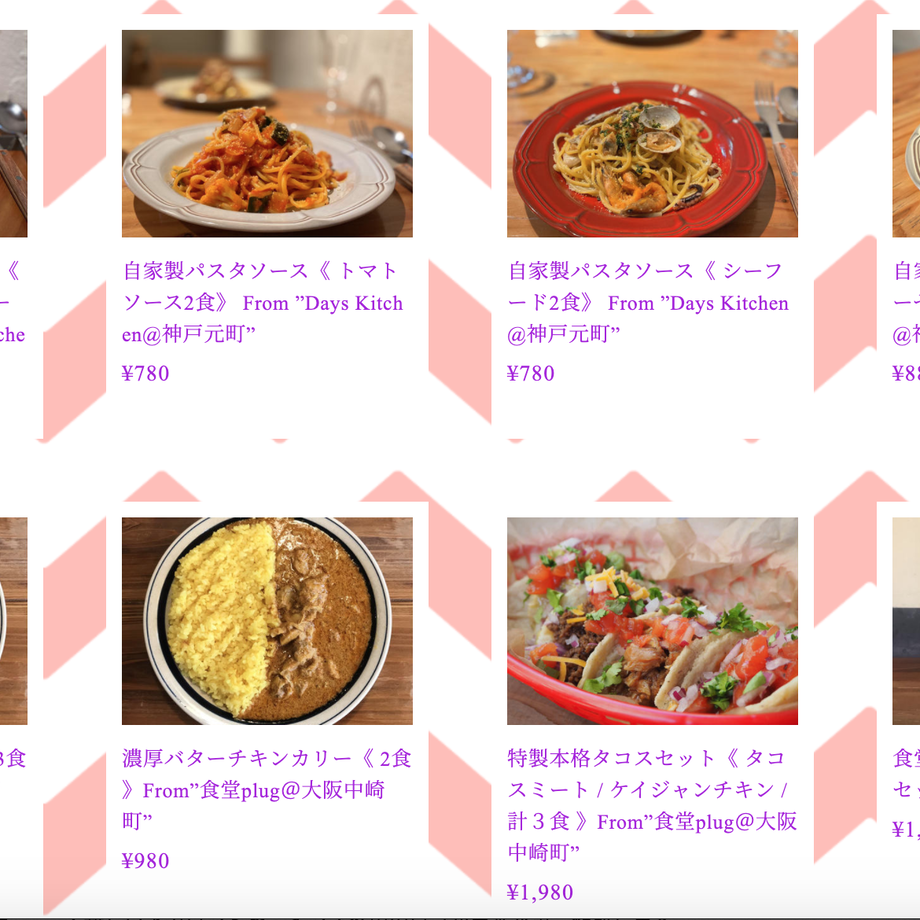Open the seafood pasta sauce product photo
Screen dimensions: 920x920
click(x=652, y=133)
